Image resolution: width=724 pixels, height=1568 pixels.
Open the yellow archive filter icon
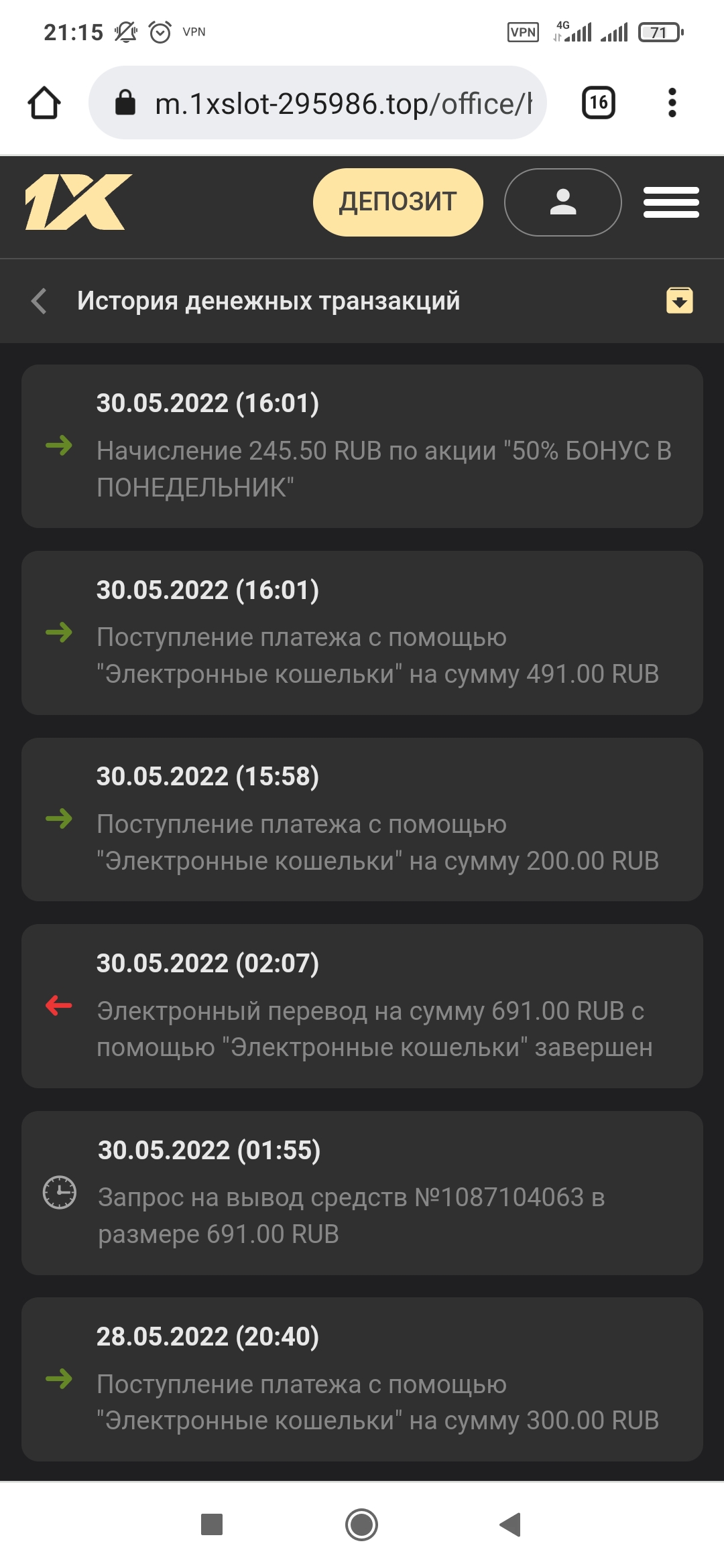point(679,301)
